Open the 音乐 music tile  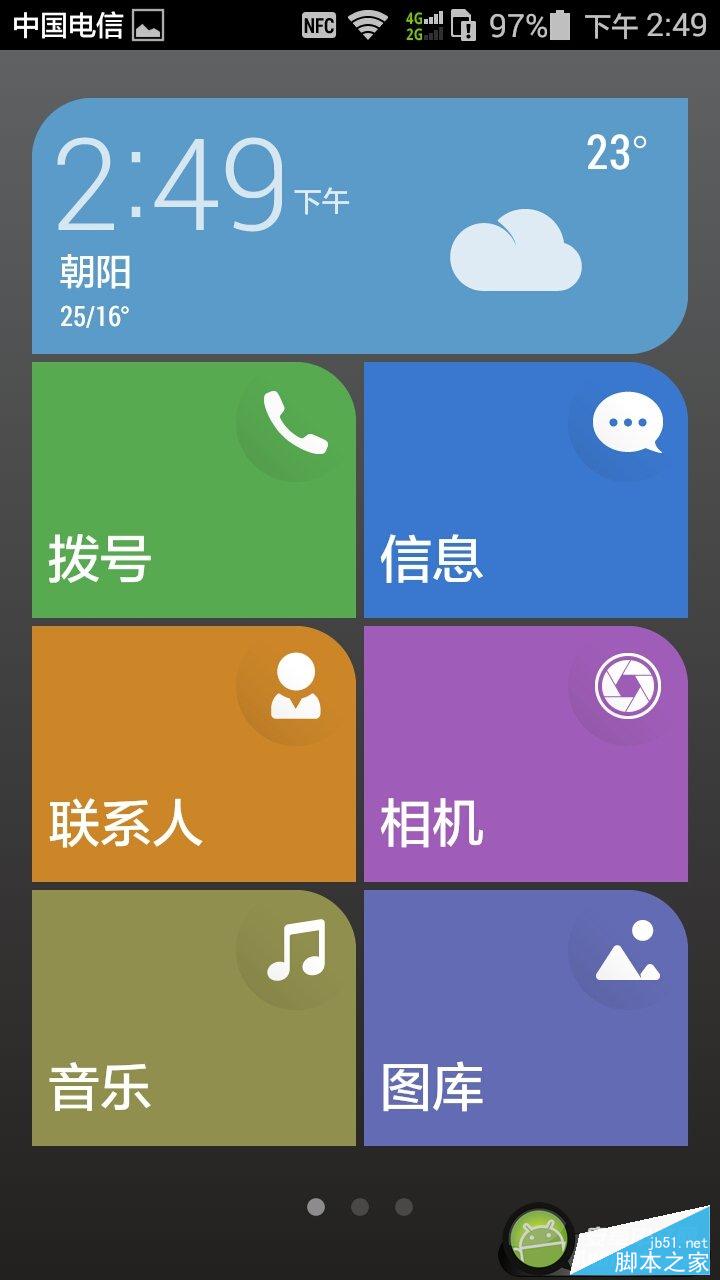(194, 1018)
